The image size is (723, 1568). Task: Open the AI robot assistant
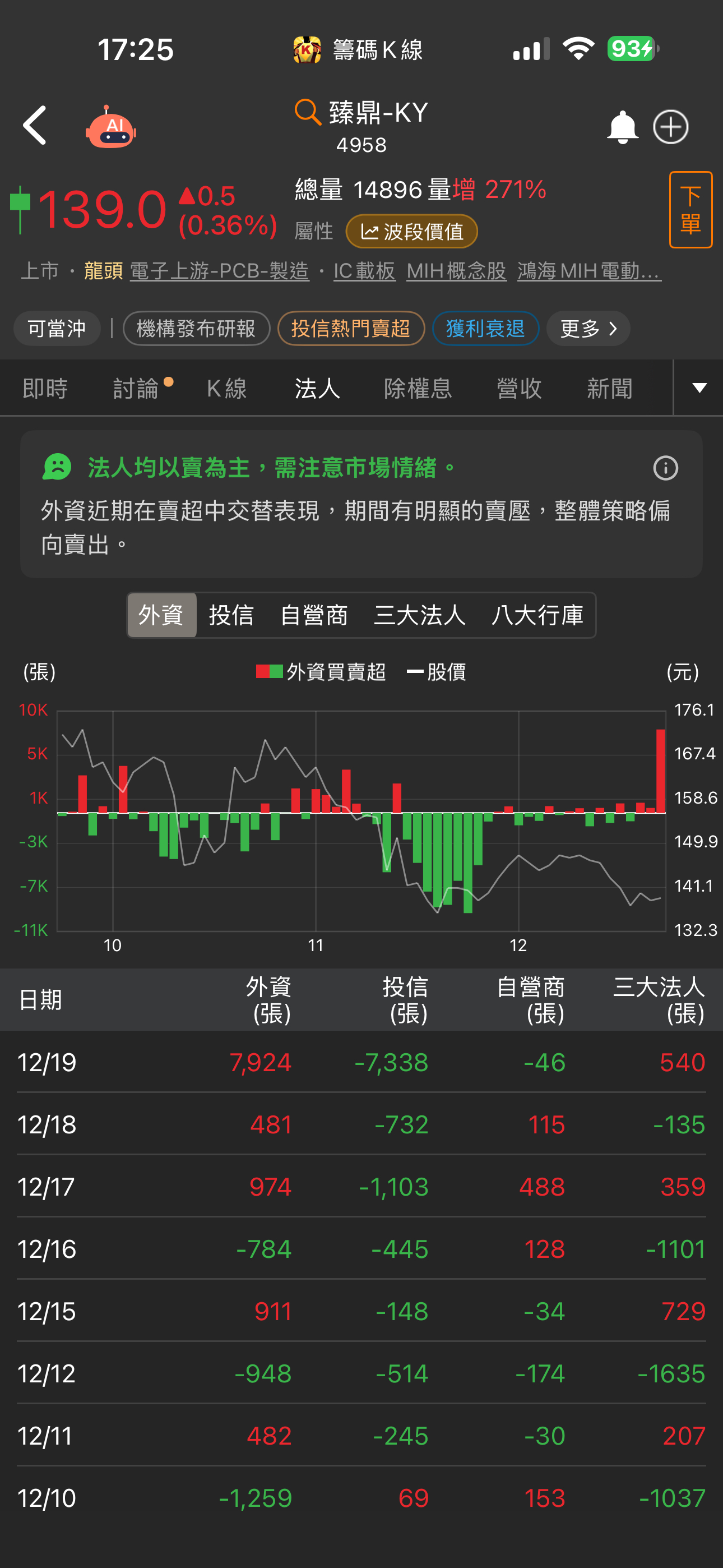111,128
